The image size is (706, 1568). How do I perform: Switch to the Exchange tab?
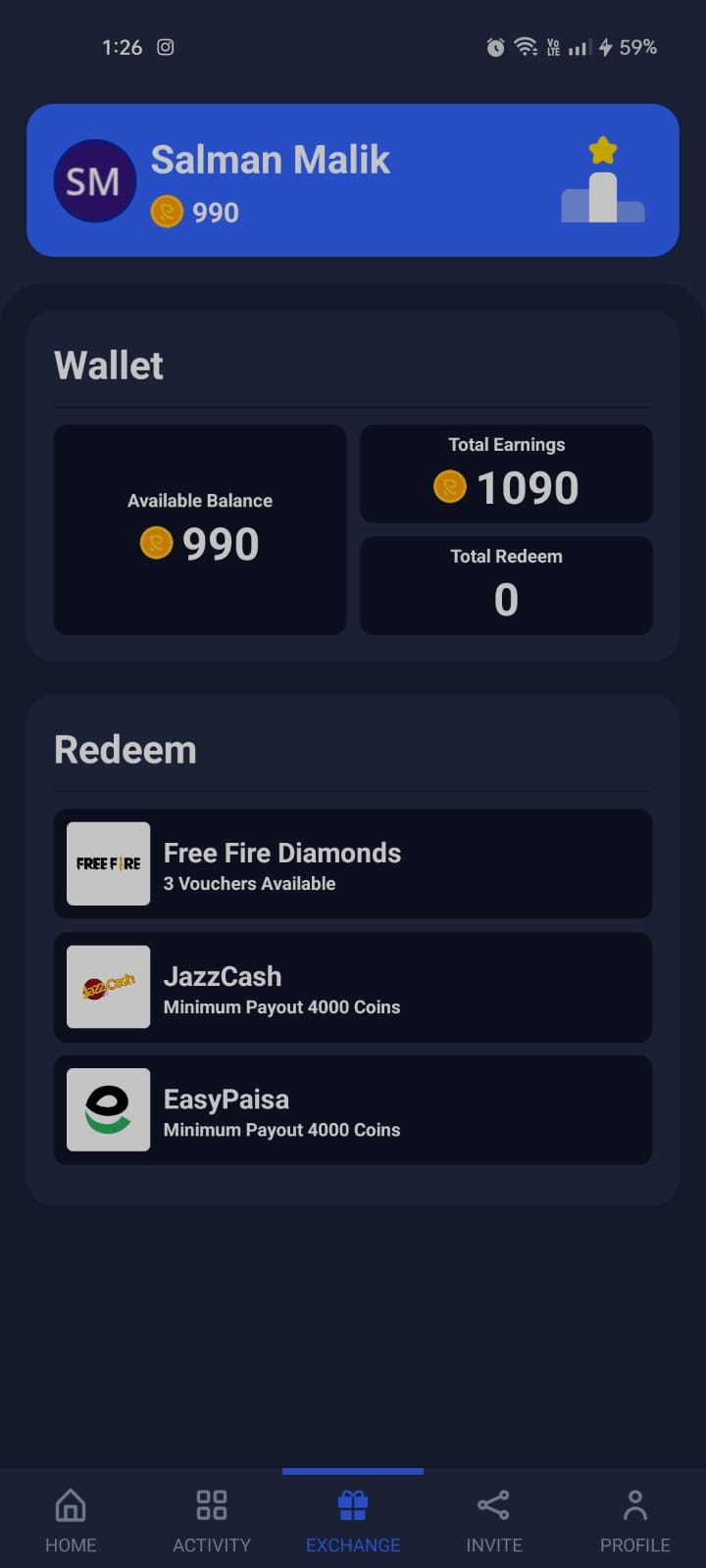(x=352, y=1519)
